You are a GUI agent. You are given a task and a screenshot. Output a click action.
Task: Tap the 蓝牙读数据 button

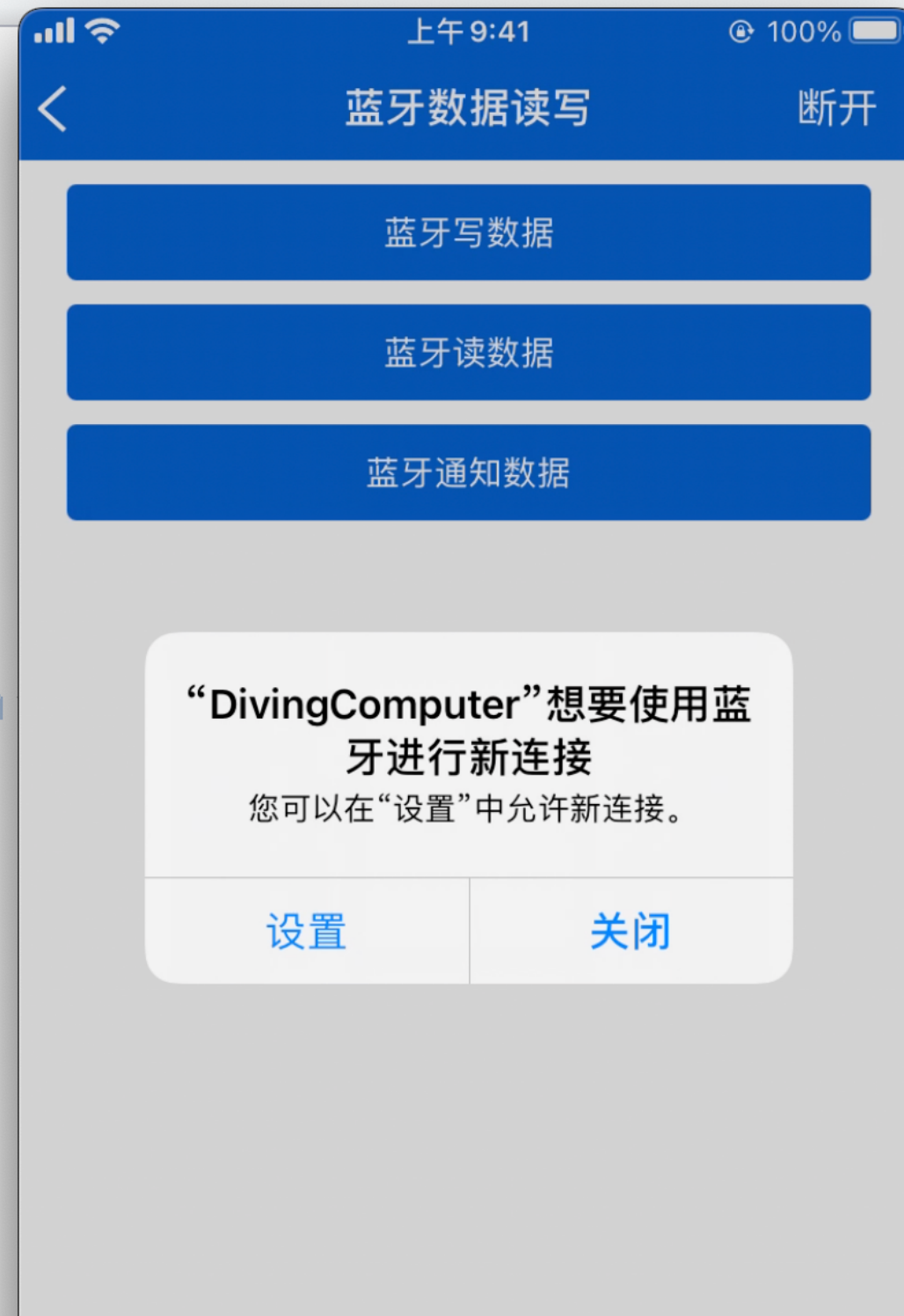point(469,353)
